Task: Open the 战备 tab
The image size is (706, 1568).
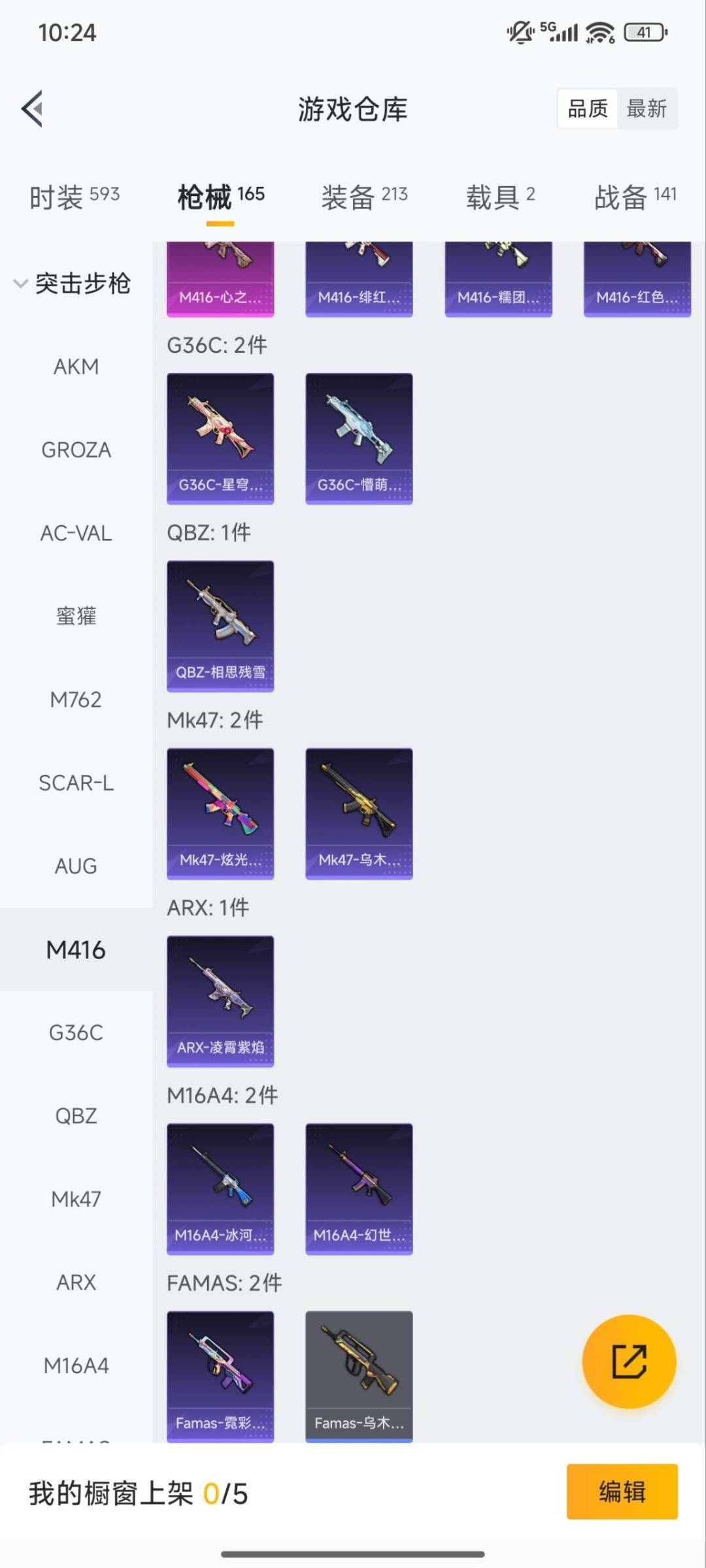Action: 635,196
